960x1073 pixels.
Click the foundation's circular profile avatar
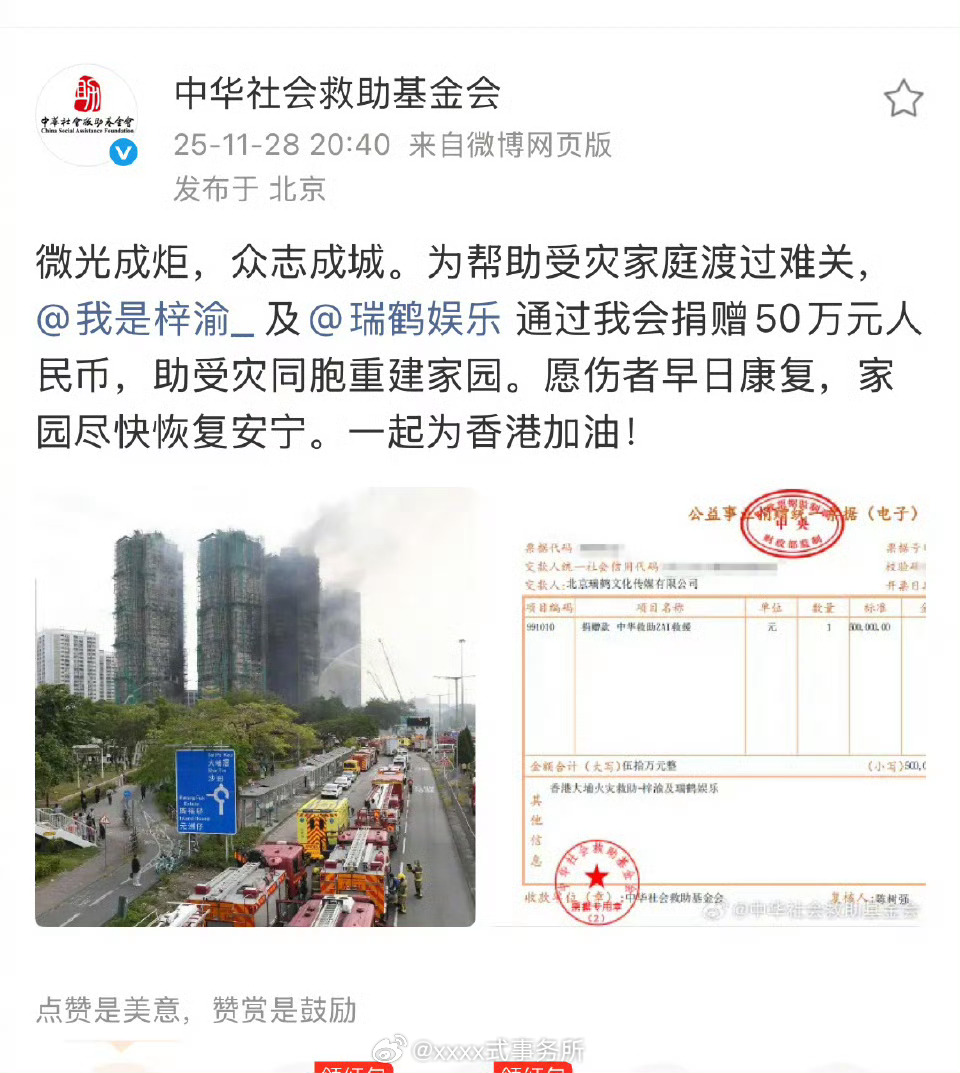tap(88, 108)
